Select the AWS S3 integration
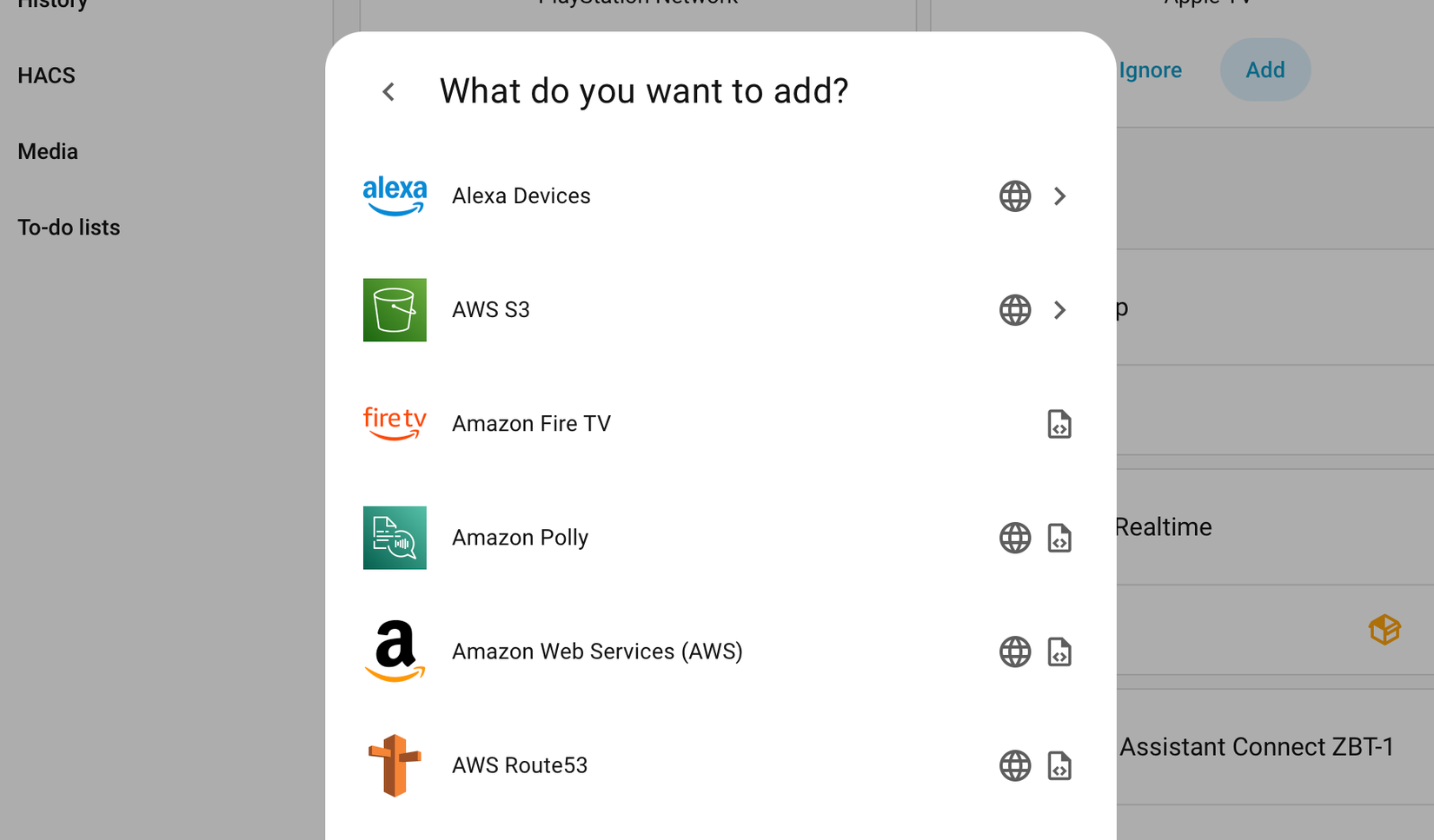 [491, 310]
